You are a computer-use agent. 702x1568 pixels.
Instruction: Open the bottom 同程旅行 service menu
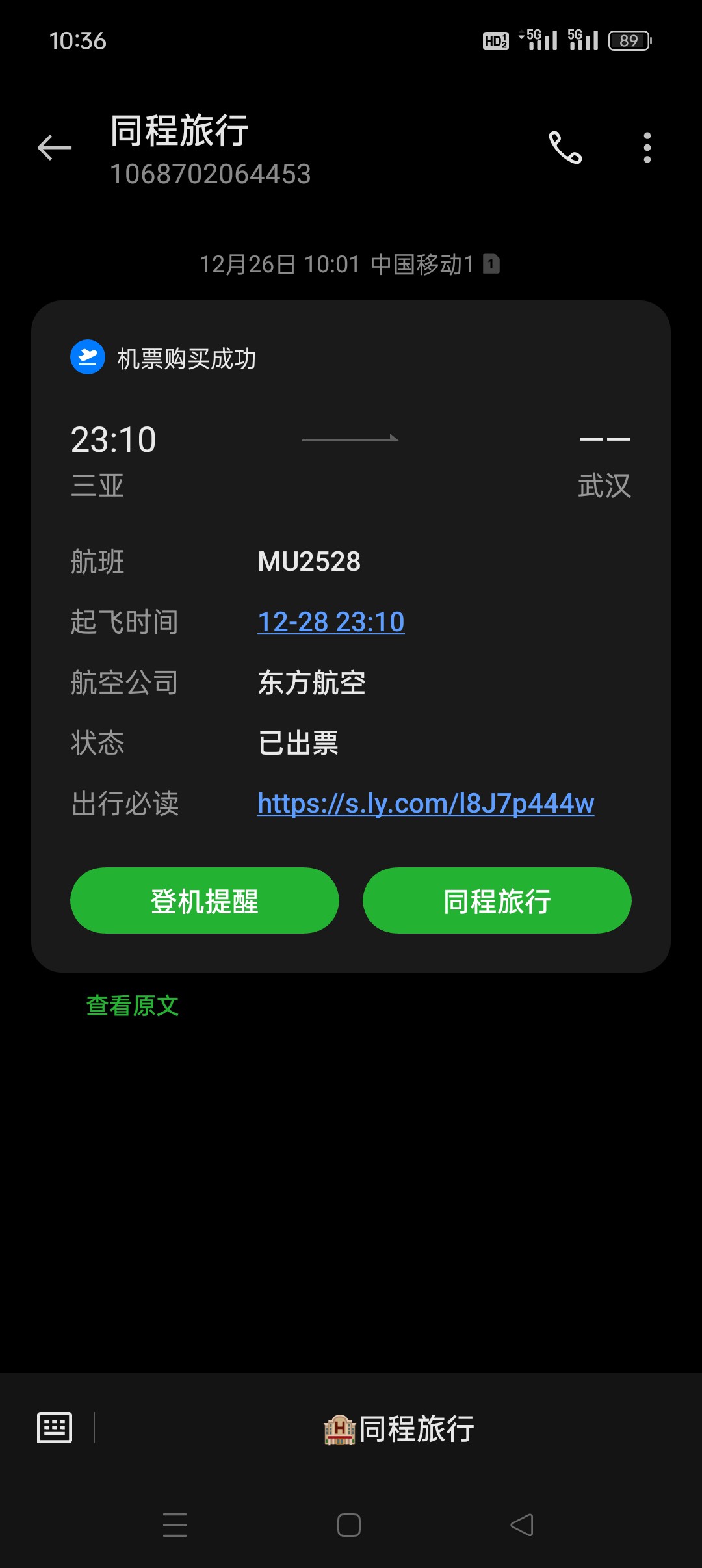[398, 1428]
